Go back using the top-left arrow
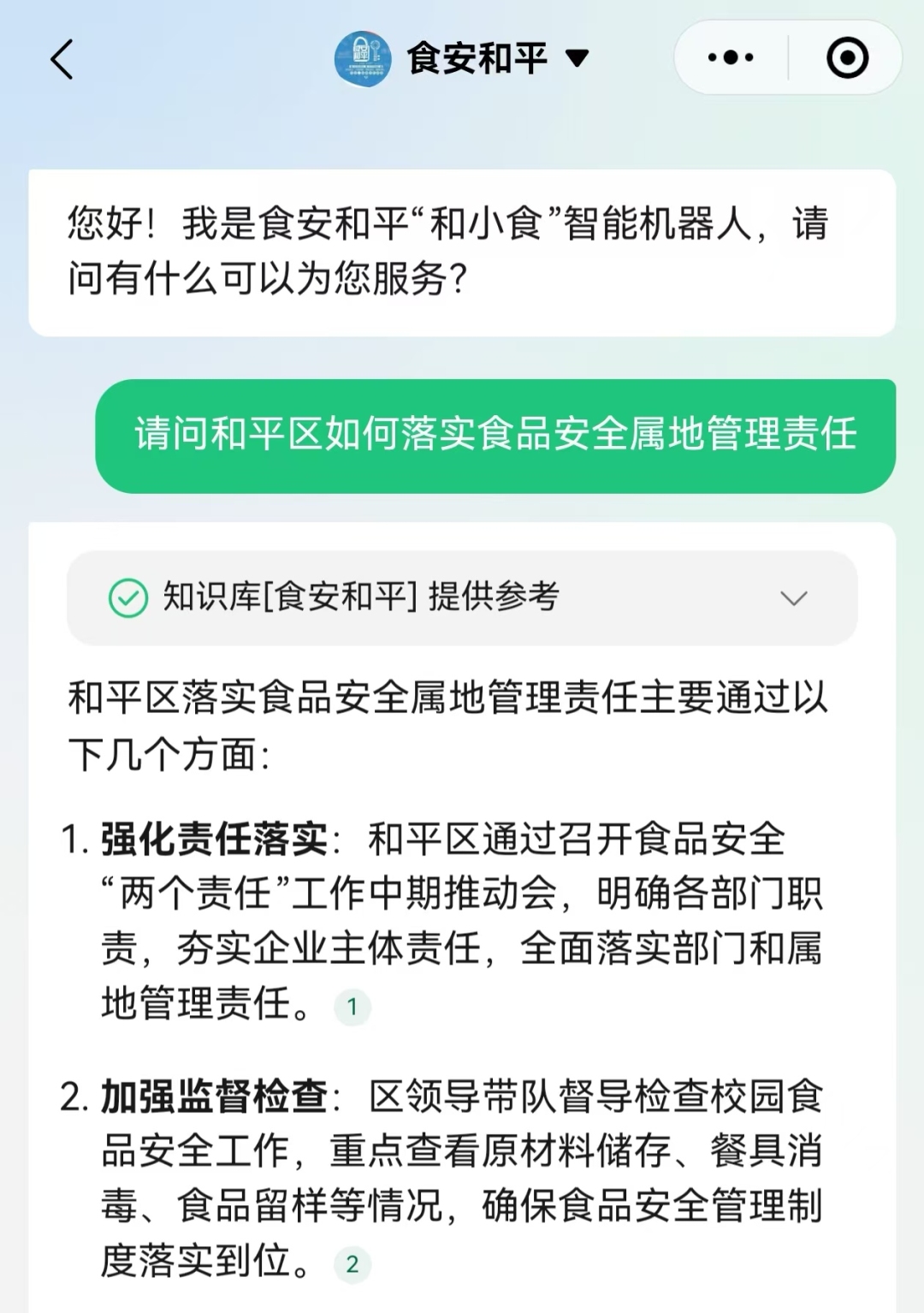Image resolution: width=924 pixels, height=1313 pixels. (x=62, y=59)
